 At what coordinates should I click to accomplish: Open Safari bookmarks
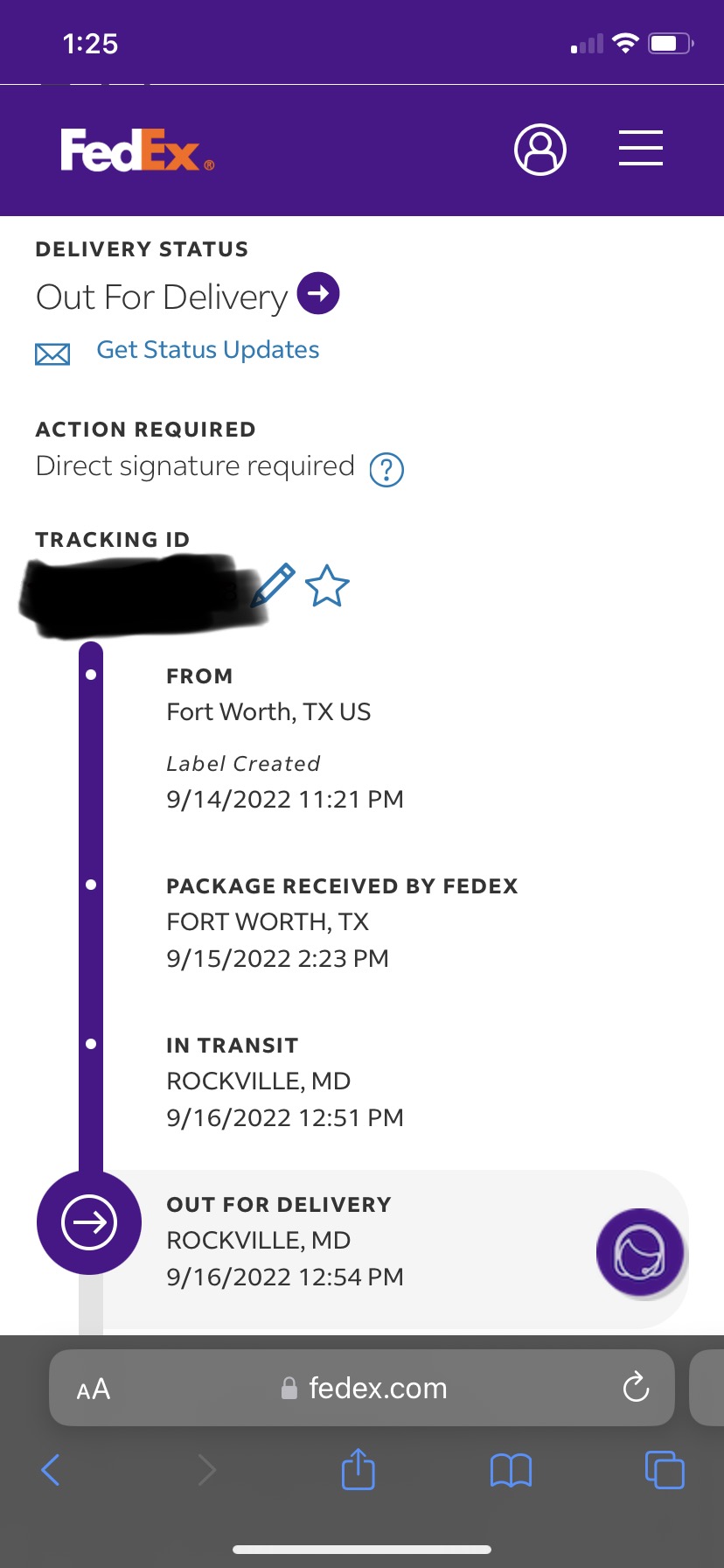point(511,1470)
